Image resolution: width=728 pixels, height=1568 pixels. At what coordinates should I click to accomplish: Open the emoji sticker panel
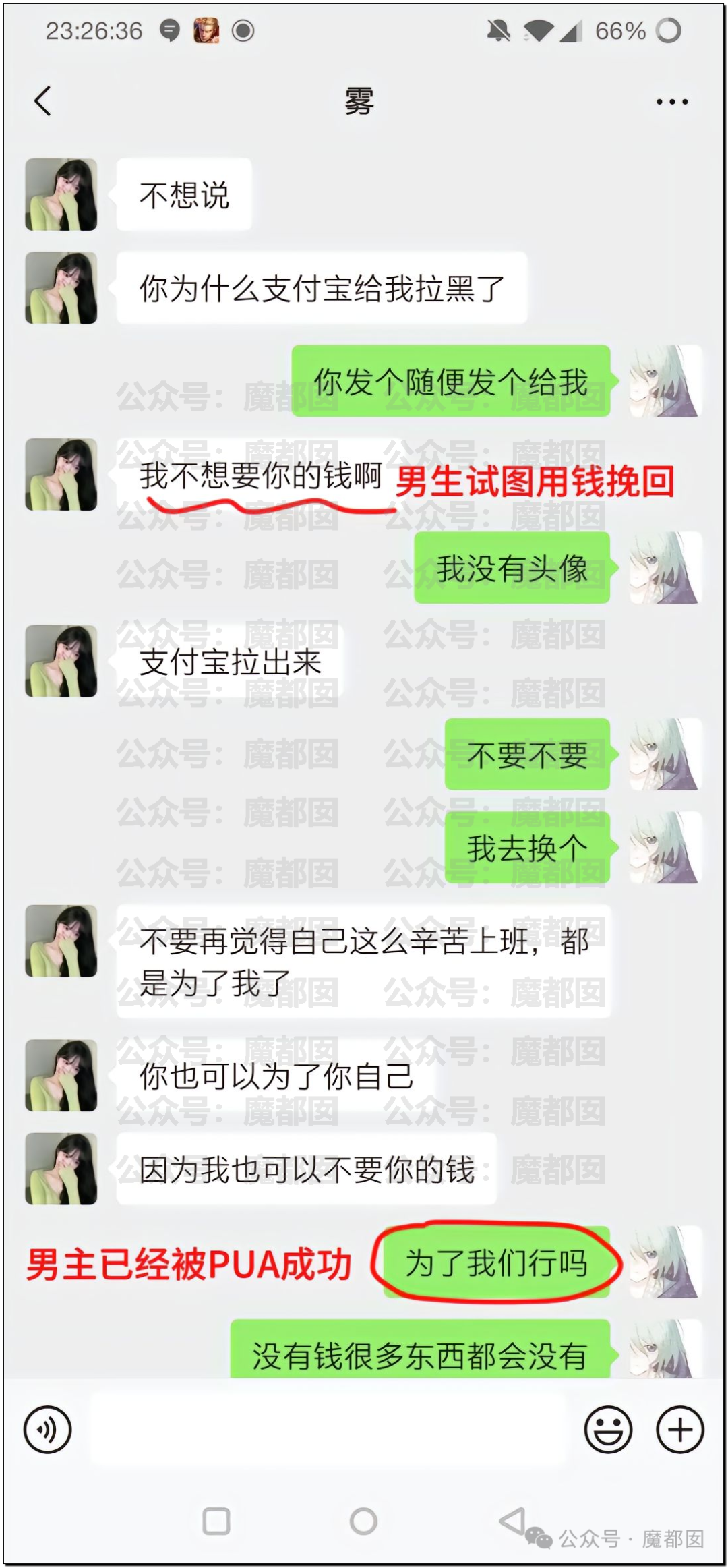pyautogui.click(x=608, y=1429)
